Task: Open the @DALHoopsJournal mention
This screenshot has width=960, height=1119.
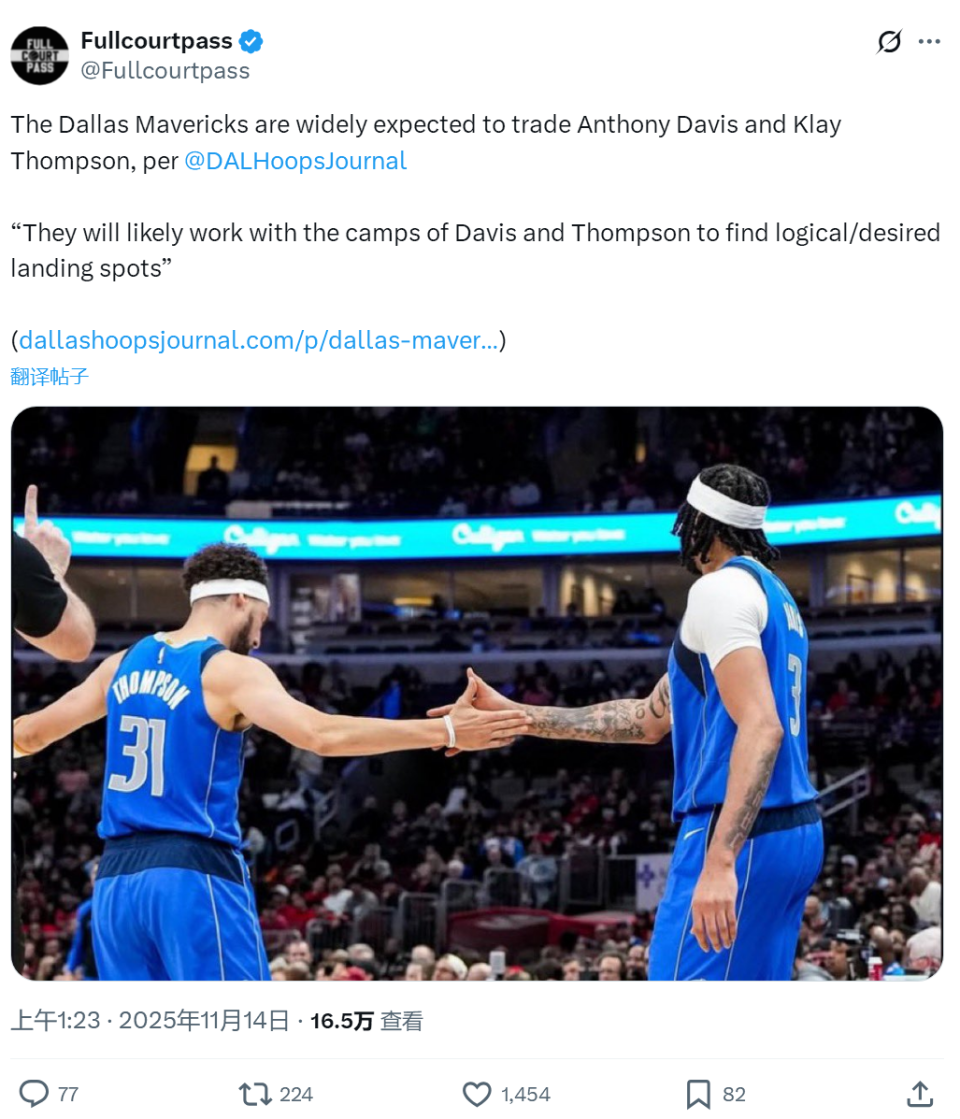Action: (x=295, y=161)
